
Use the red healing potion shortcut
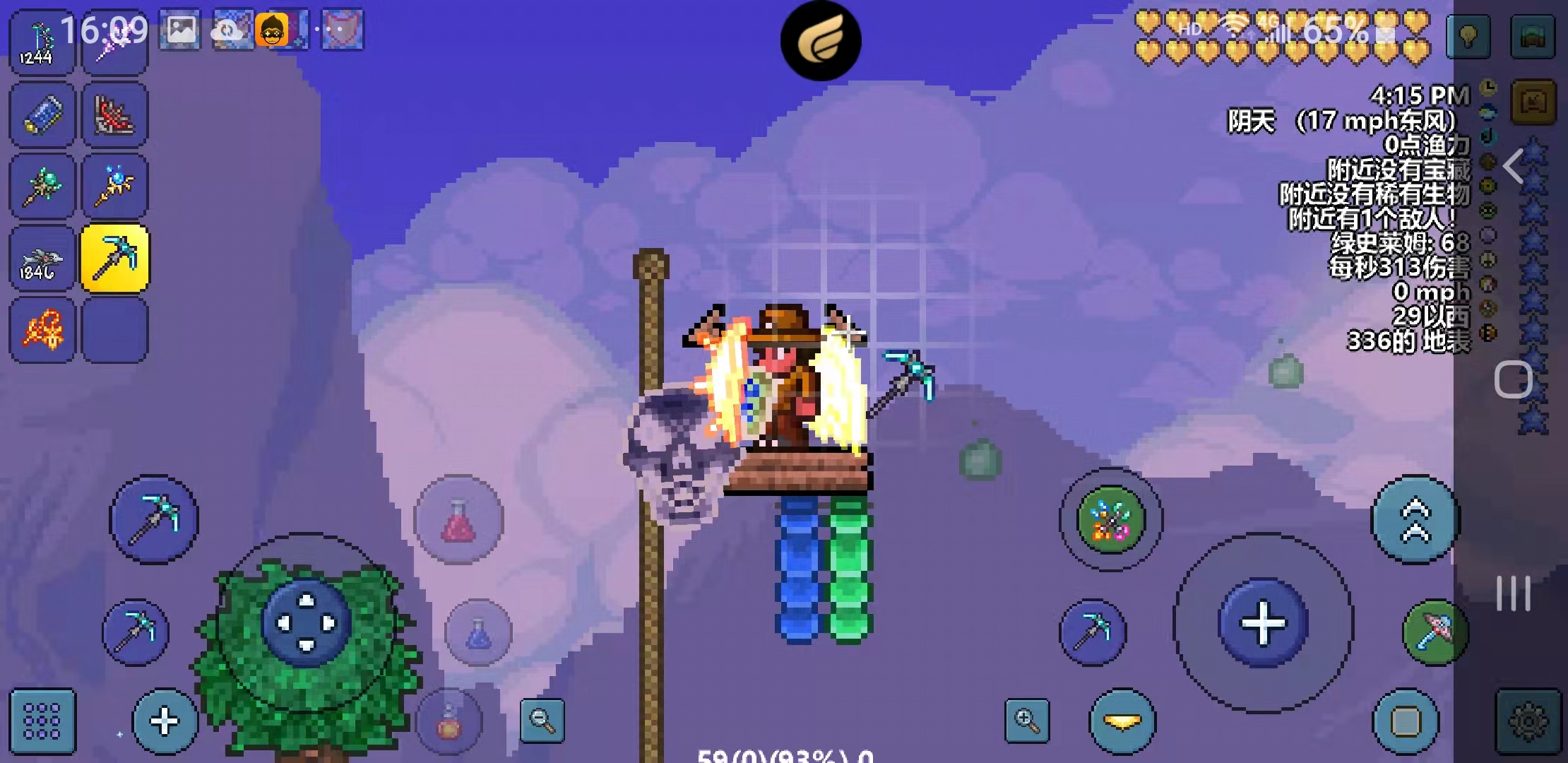[x=458, y=520]
